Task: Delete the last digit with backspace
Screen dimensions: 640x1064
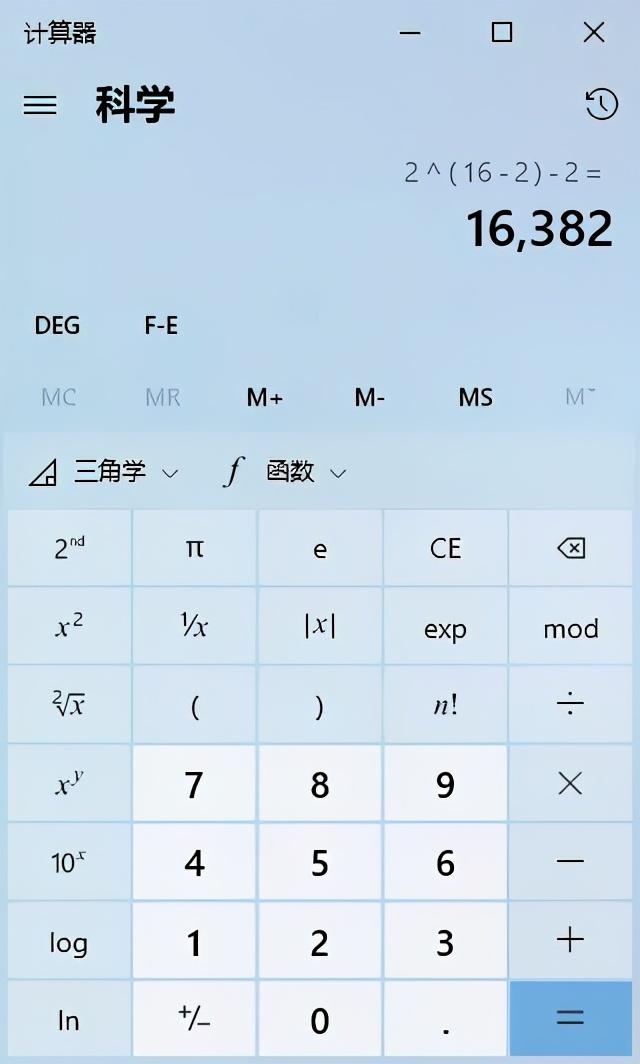Action: (570, 548)
